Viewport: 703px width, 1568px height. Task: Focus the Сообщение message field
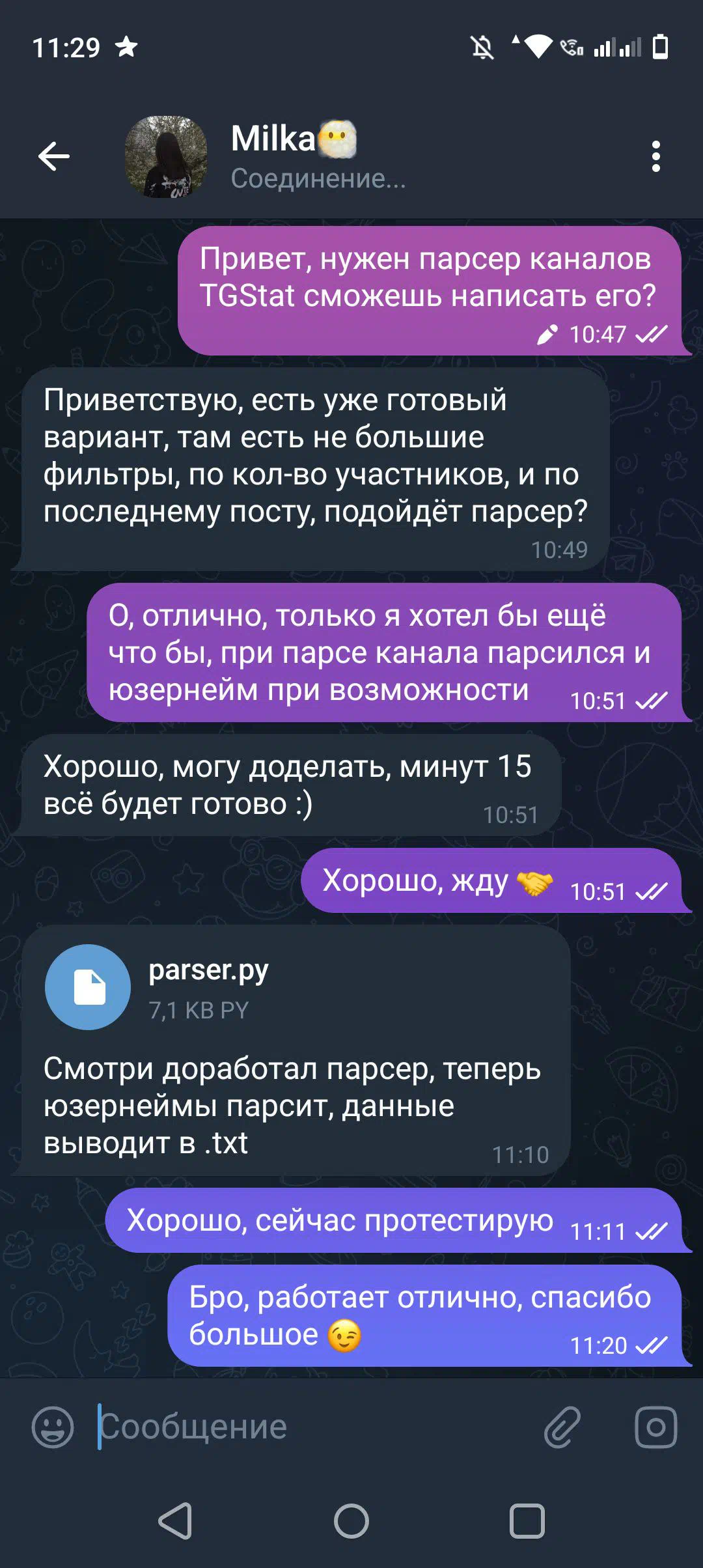[x=312, y=1427]
